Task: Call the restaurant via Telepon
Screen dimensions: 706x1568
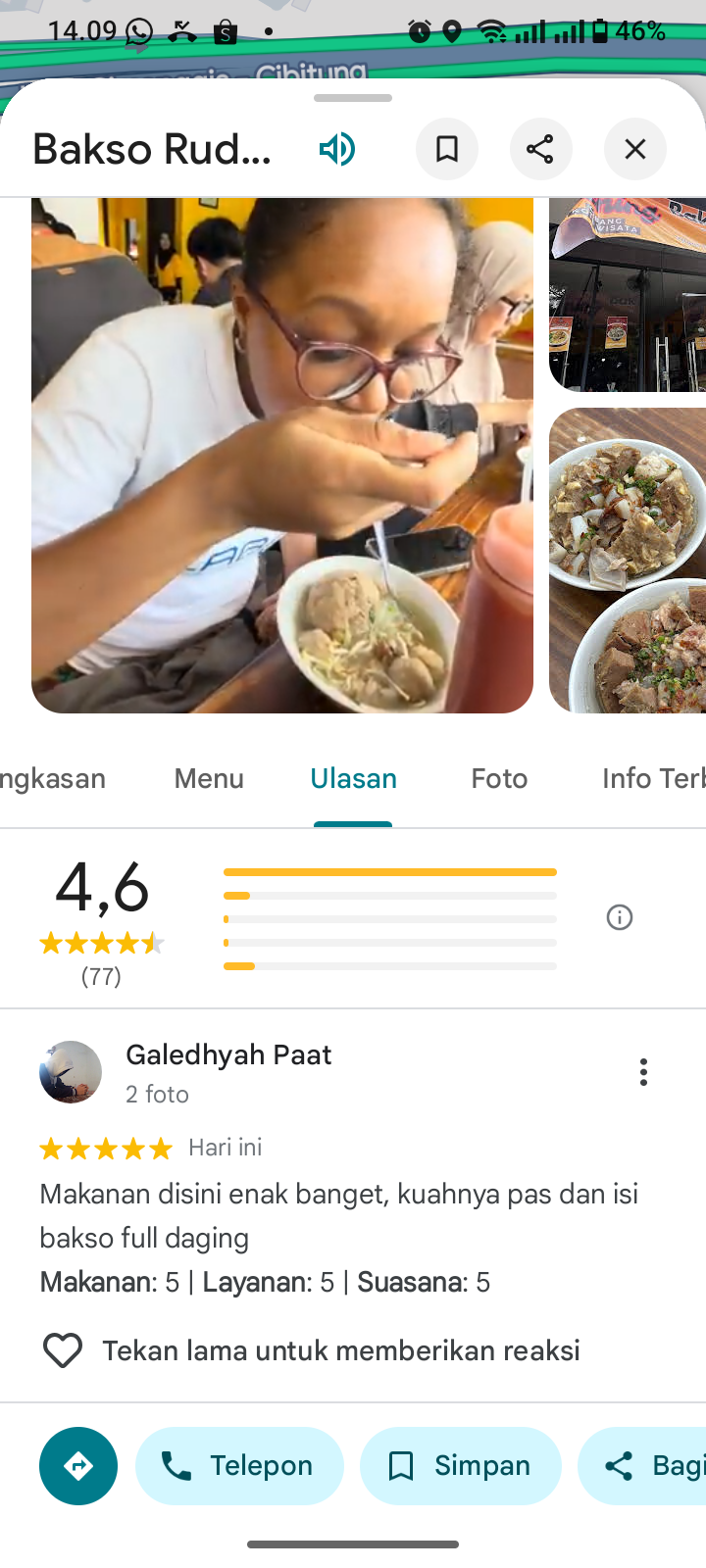Action: click(239, 1466)
